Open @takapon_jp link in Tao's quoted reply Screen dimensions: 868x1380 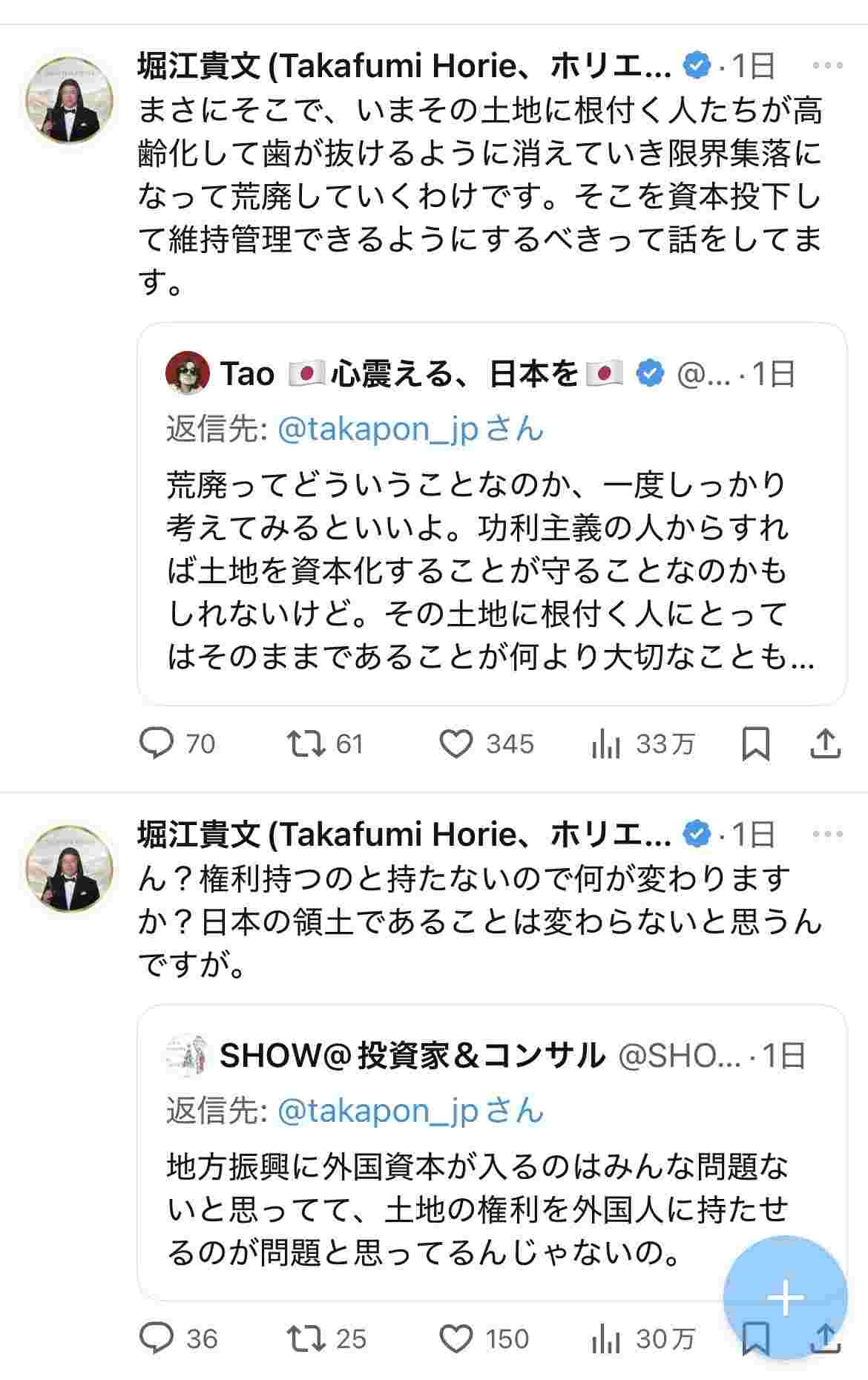[377, 429]
